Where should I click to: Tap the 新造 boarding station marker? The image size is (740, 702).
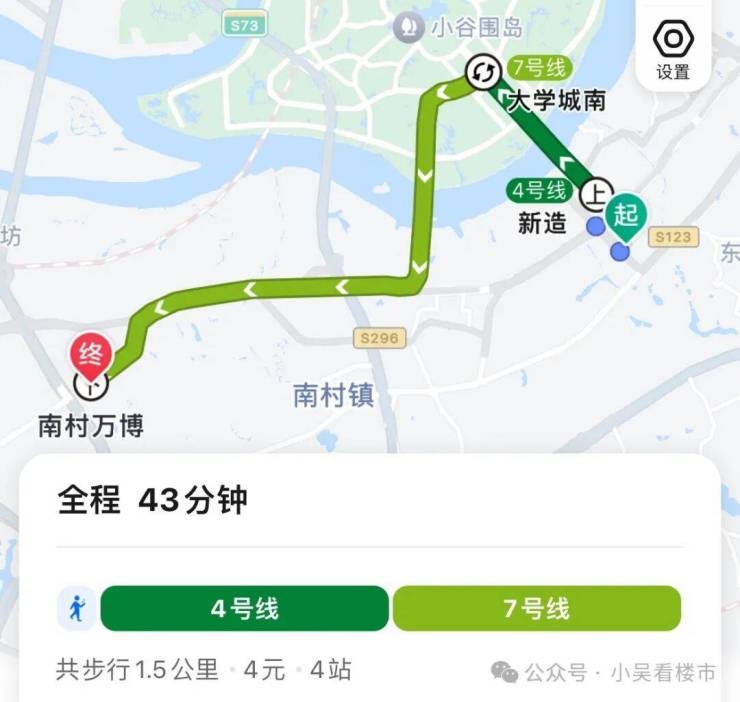596,191
